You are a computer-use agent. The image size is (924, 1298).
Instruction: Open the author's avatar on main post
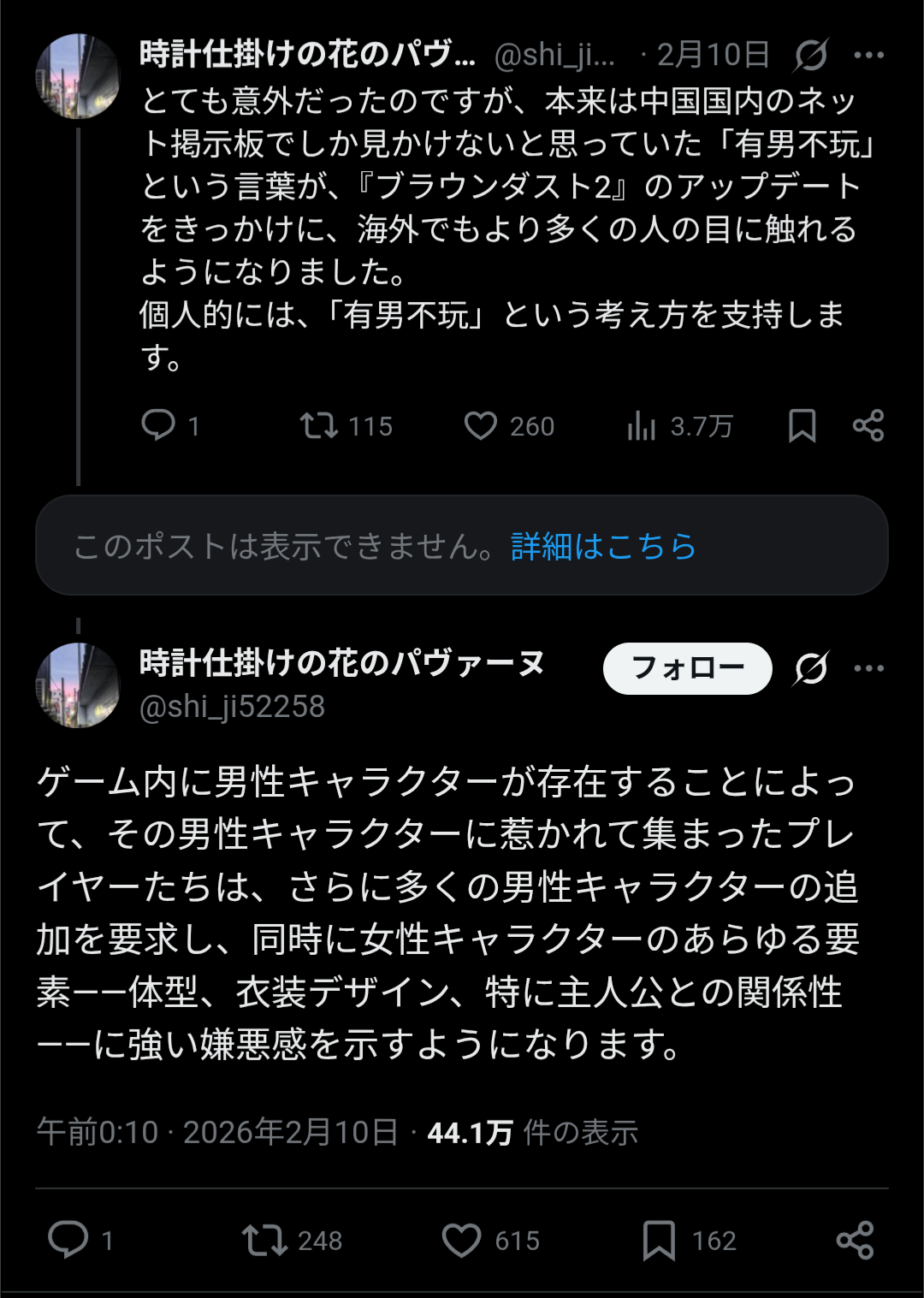click(78, 685)
